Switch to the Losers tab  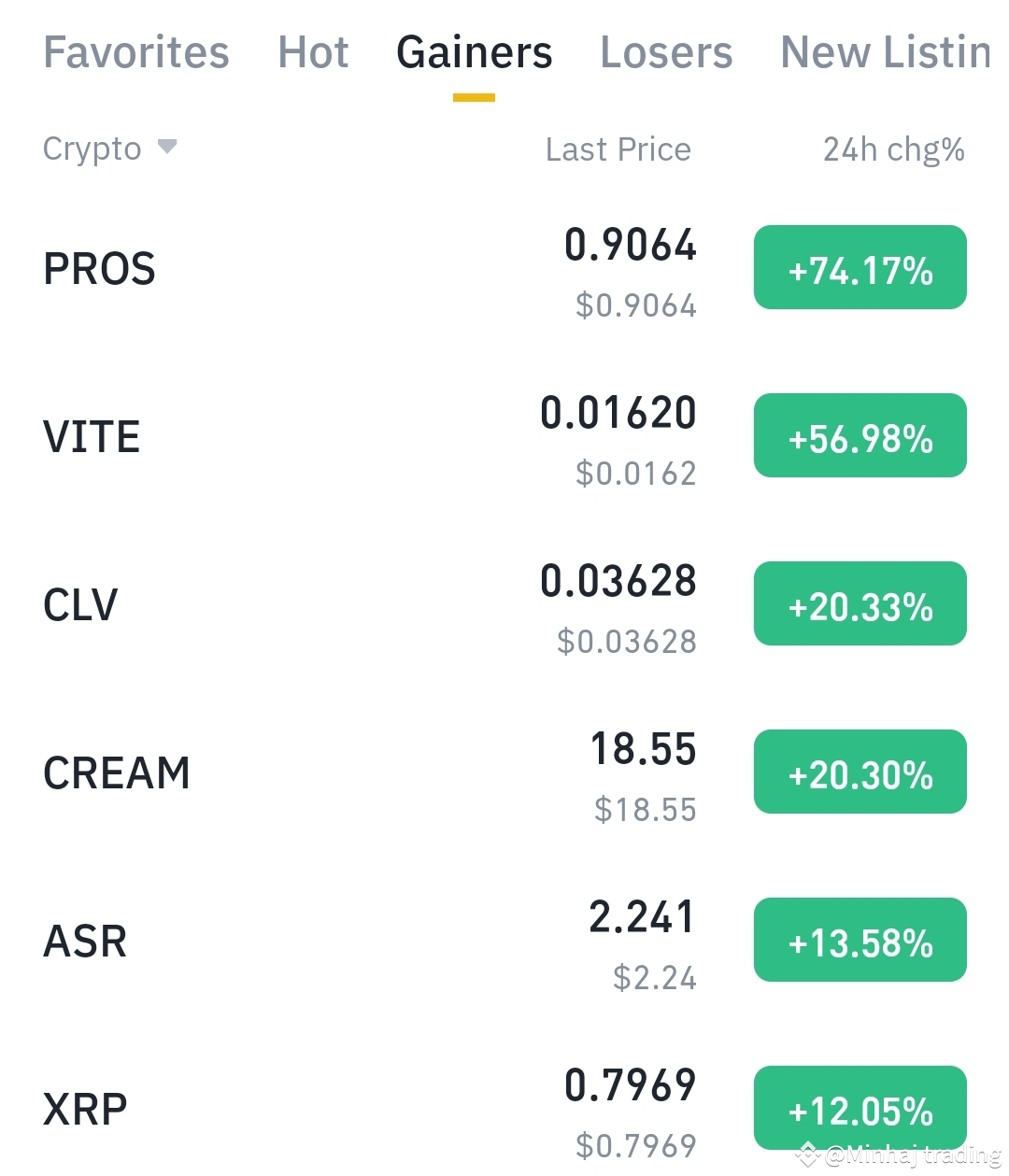click(x=666, y=53)
